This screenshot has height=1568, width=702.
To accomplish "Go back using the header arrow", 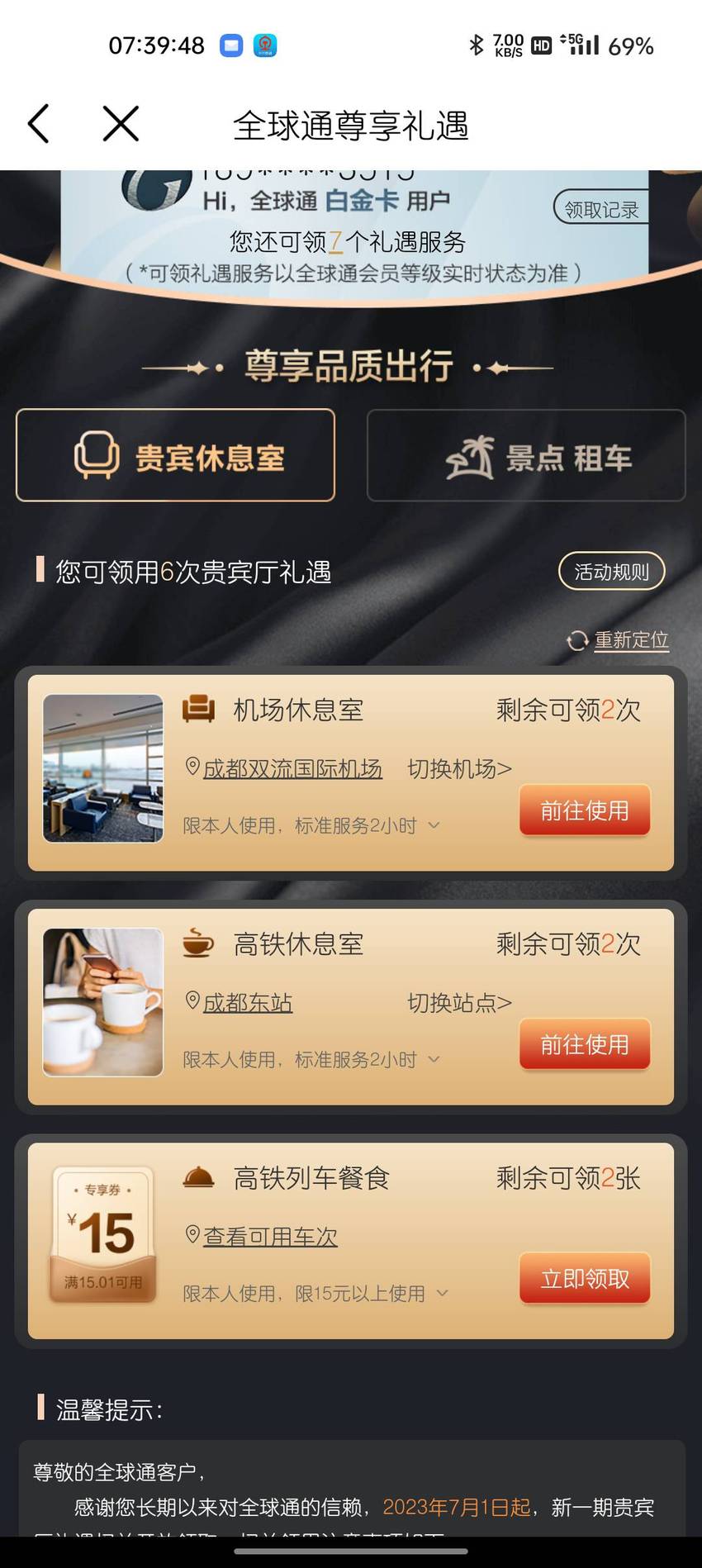I will point(39,124).
